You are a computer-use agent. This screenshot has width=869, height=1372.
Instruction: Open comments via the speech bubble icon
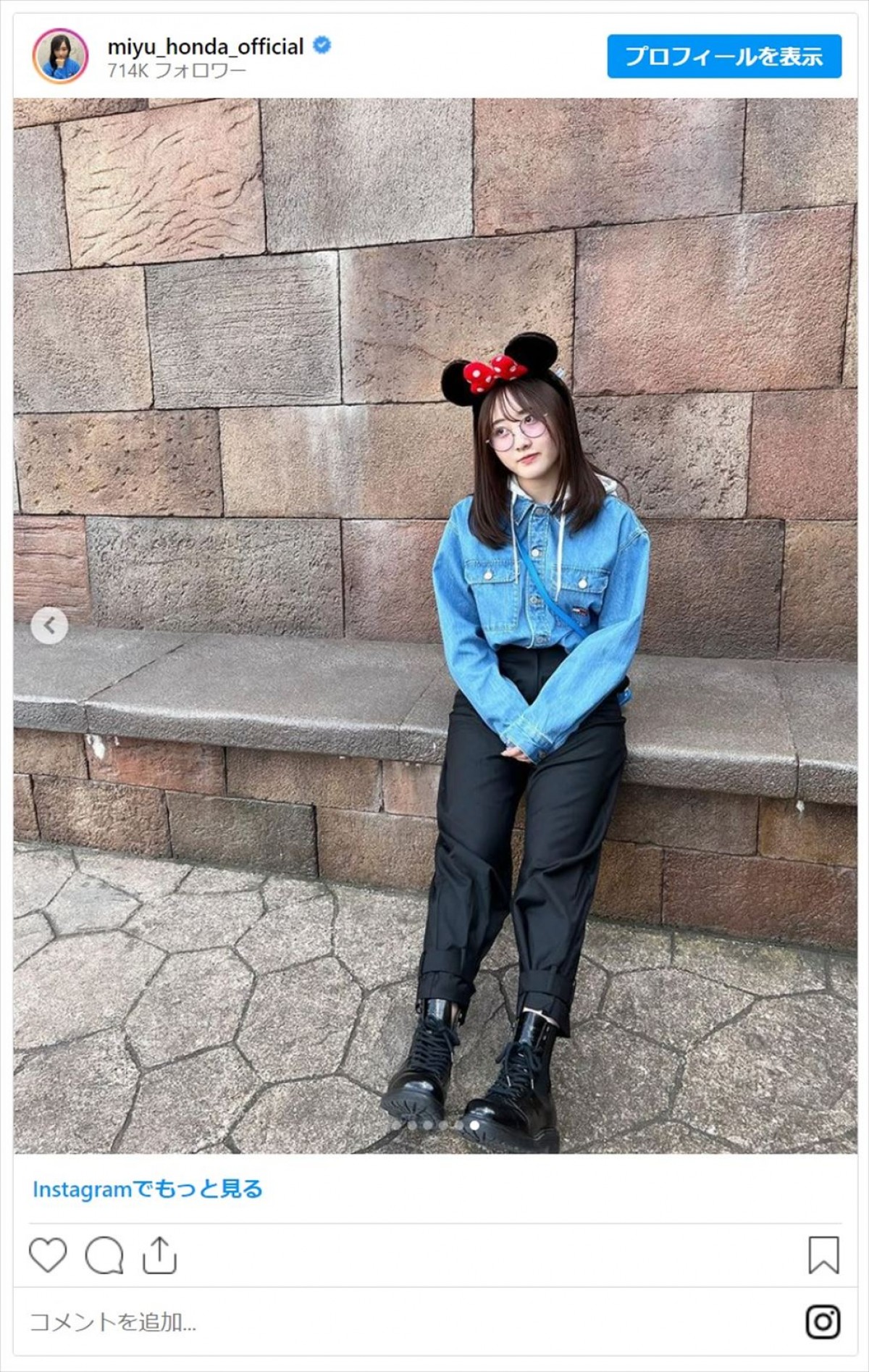click(x=104, y=1255)
